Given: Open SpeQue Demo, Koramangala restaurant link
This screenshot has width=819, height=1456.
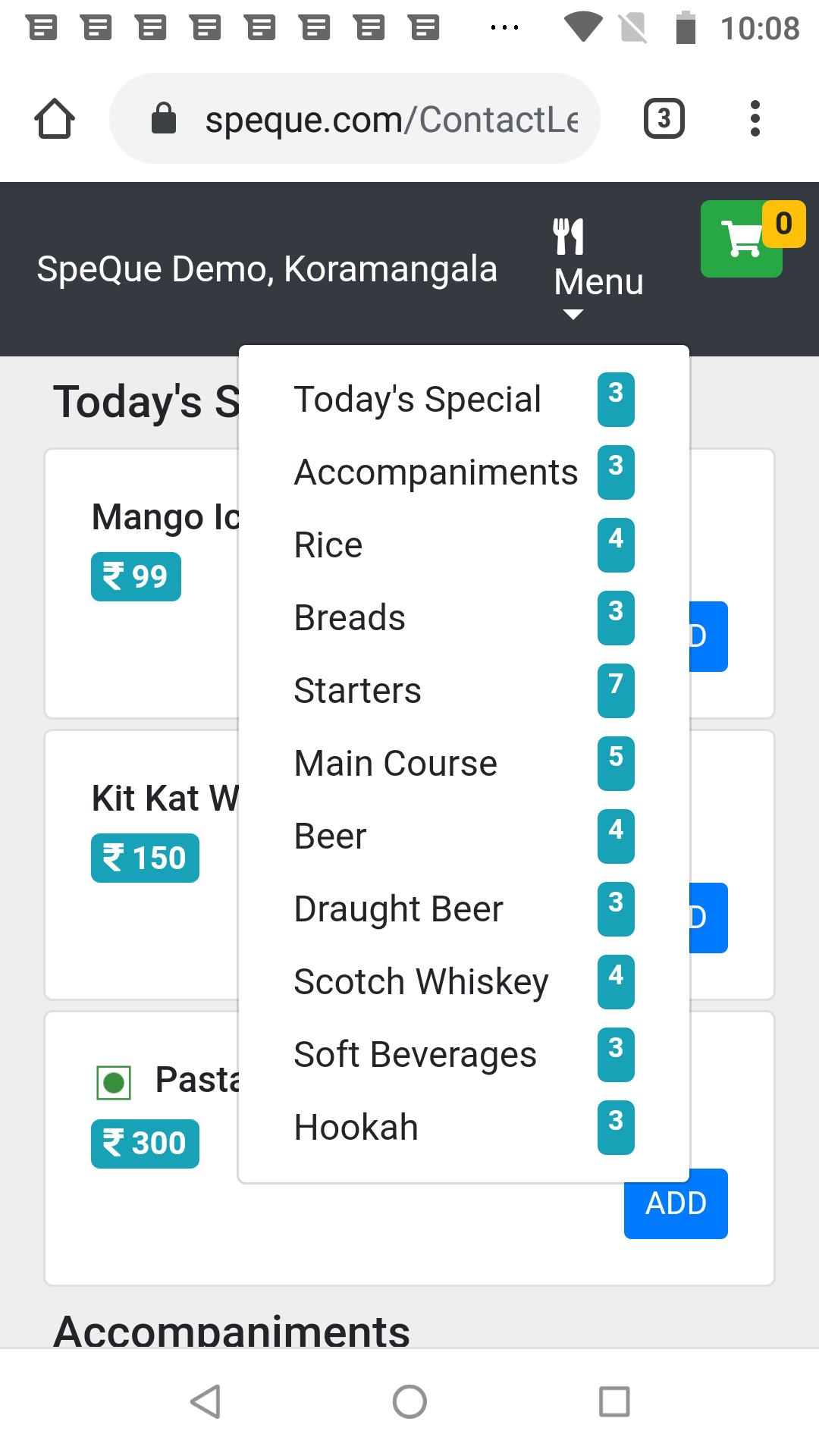Looking at the screenshot, I should [267, 268].
